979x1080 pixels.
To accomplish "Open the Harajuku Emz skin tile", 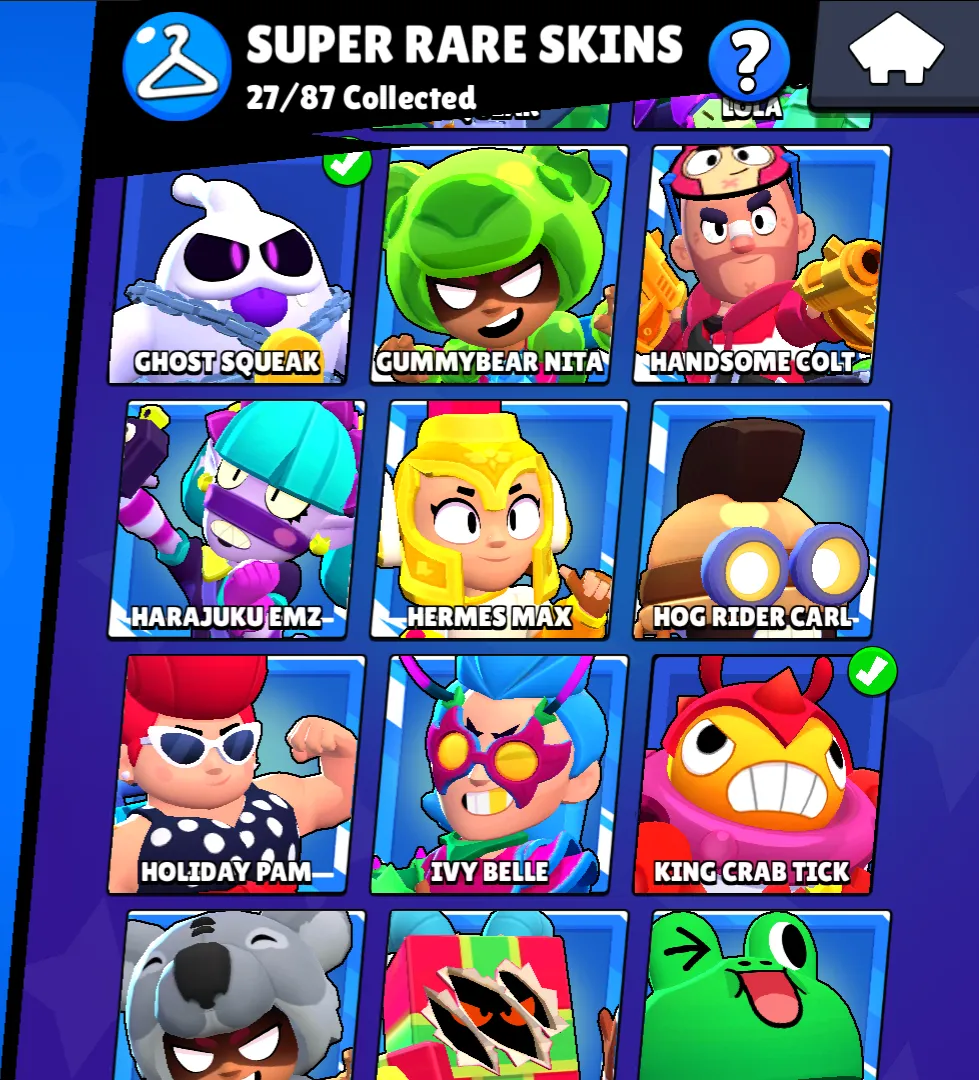I will tap(236, 520).
